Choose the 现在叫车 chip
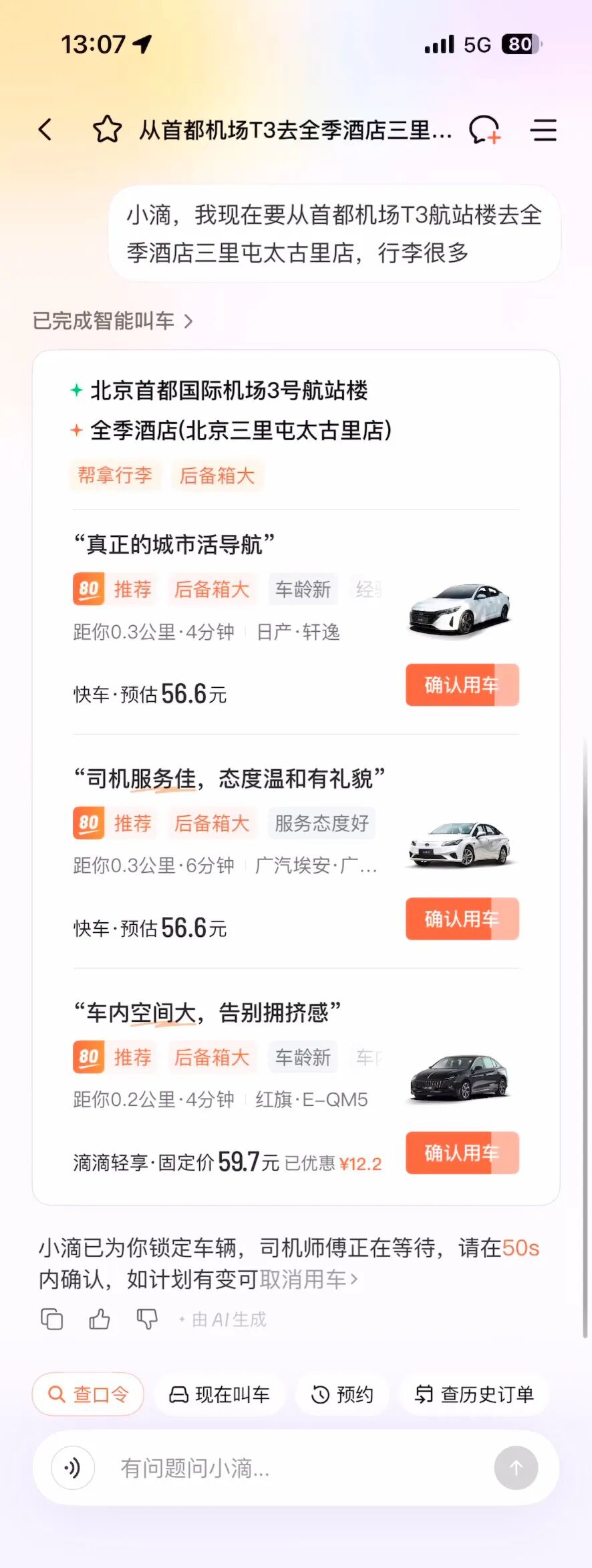The height and width of the screenshot is (1568, 592). pos(220,1394)
